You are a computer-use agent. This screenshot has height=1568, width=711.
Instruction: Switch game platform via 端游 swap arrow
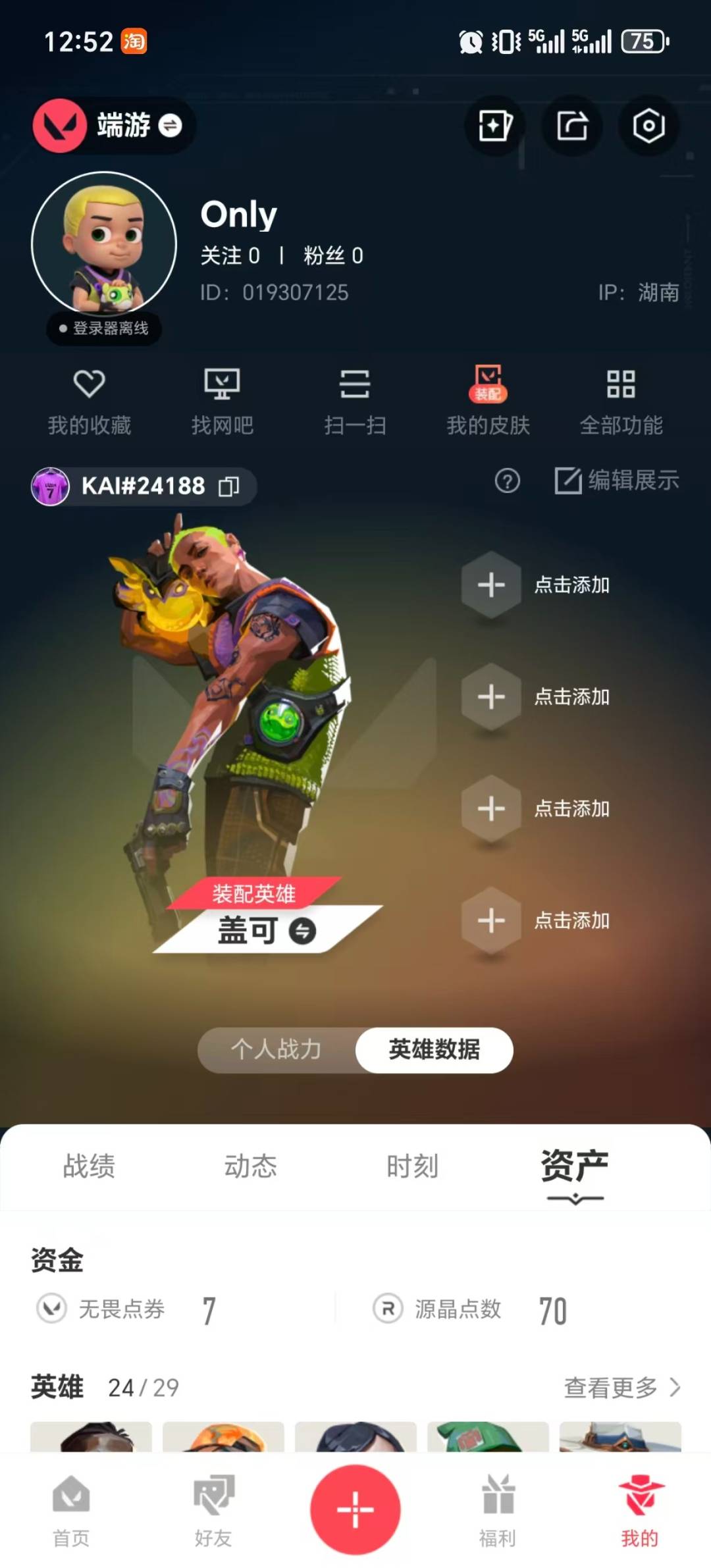pos(170,126)
